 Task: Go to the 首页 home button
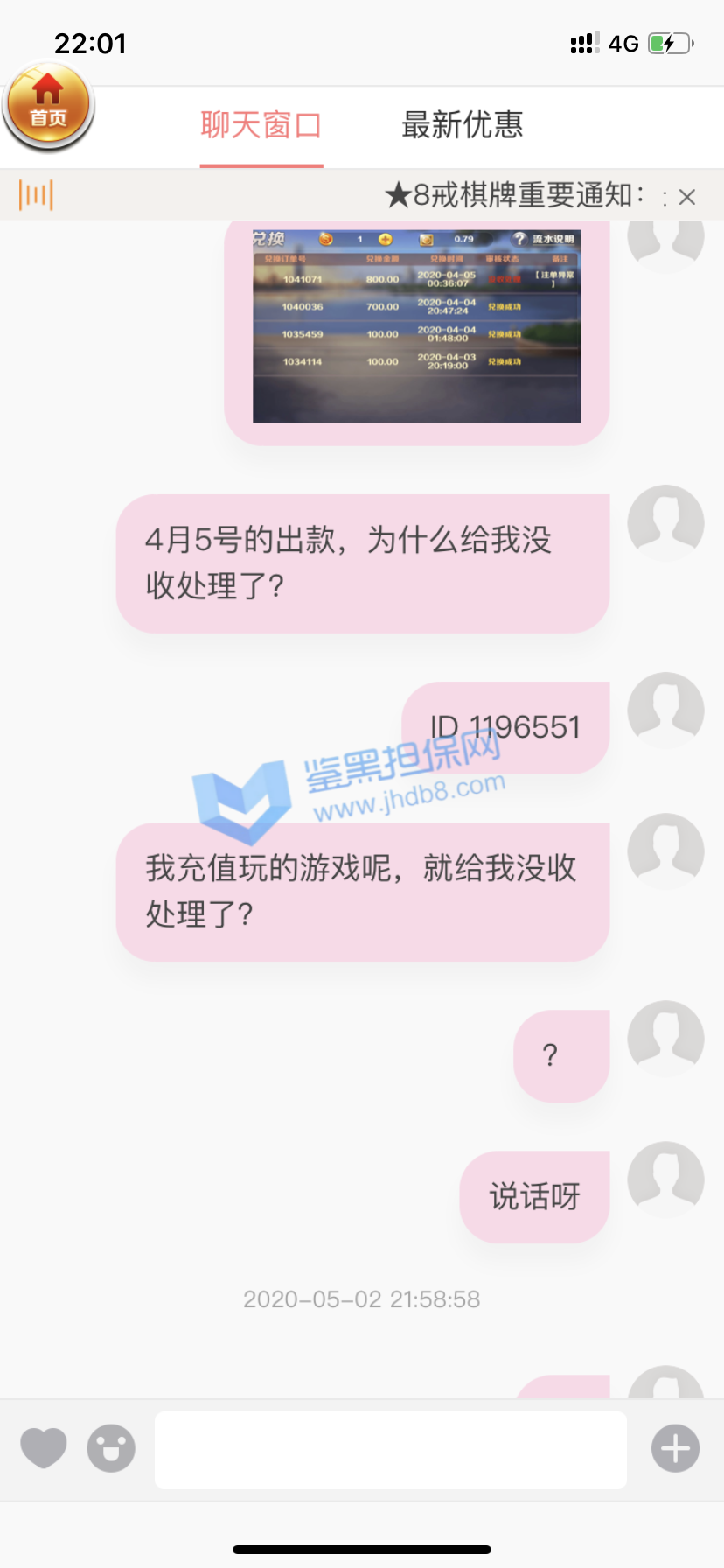click(48, 105)
